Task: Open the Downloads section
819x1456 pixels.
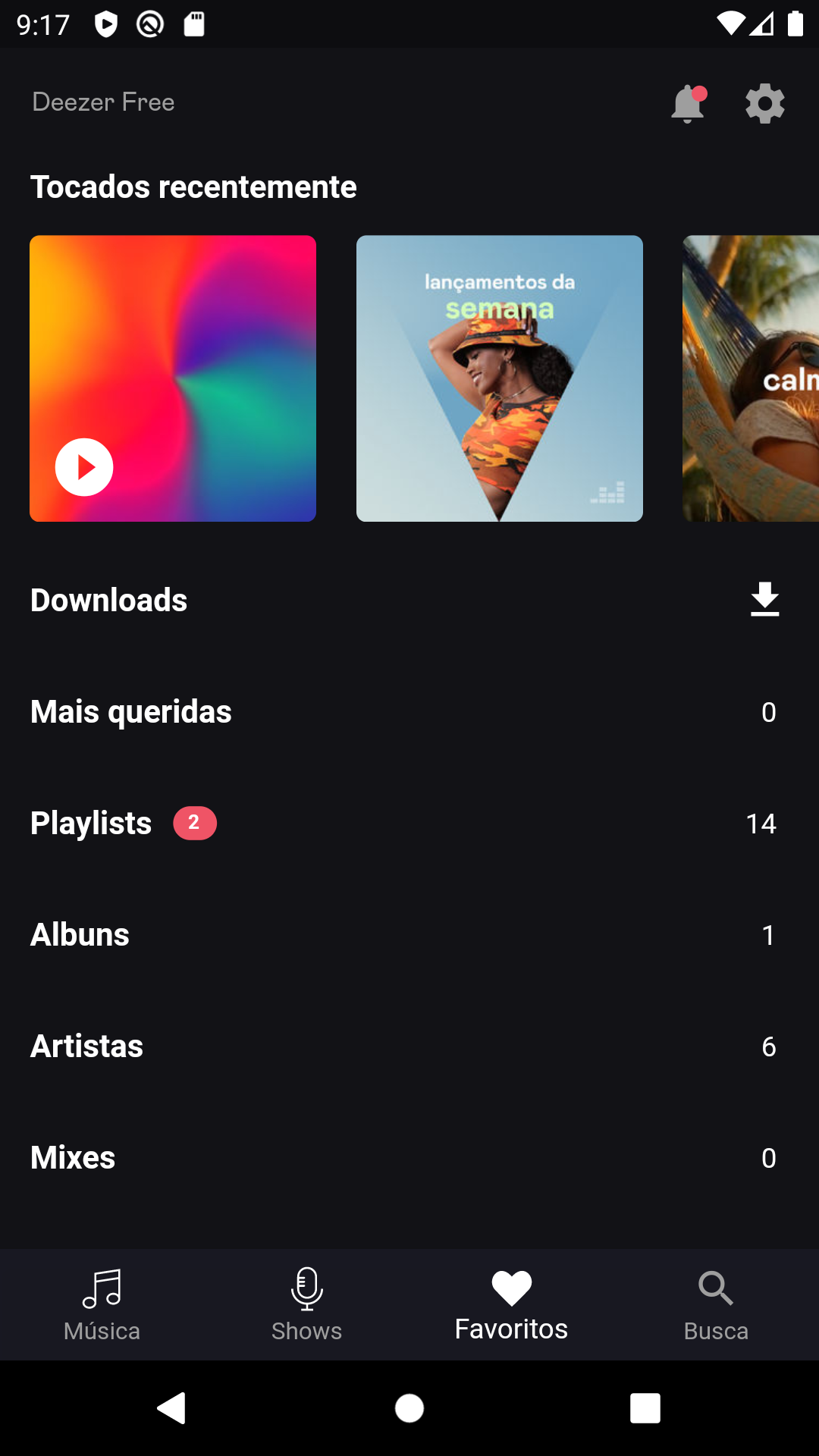Action: click(x=409, y=600)
